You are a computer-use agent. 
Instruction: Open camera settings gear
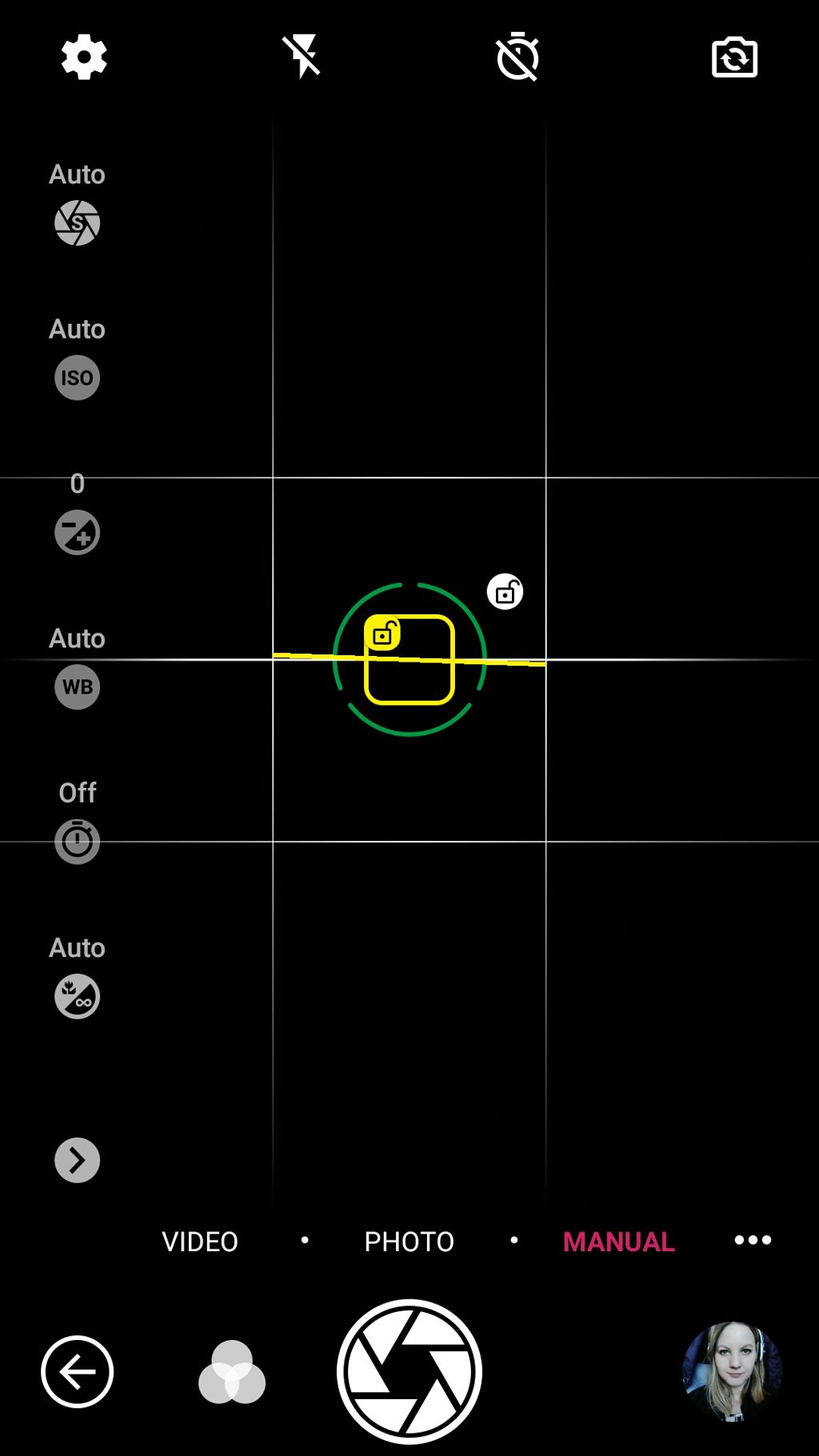[84, 58]
